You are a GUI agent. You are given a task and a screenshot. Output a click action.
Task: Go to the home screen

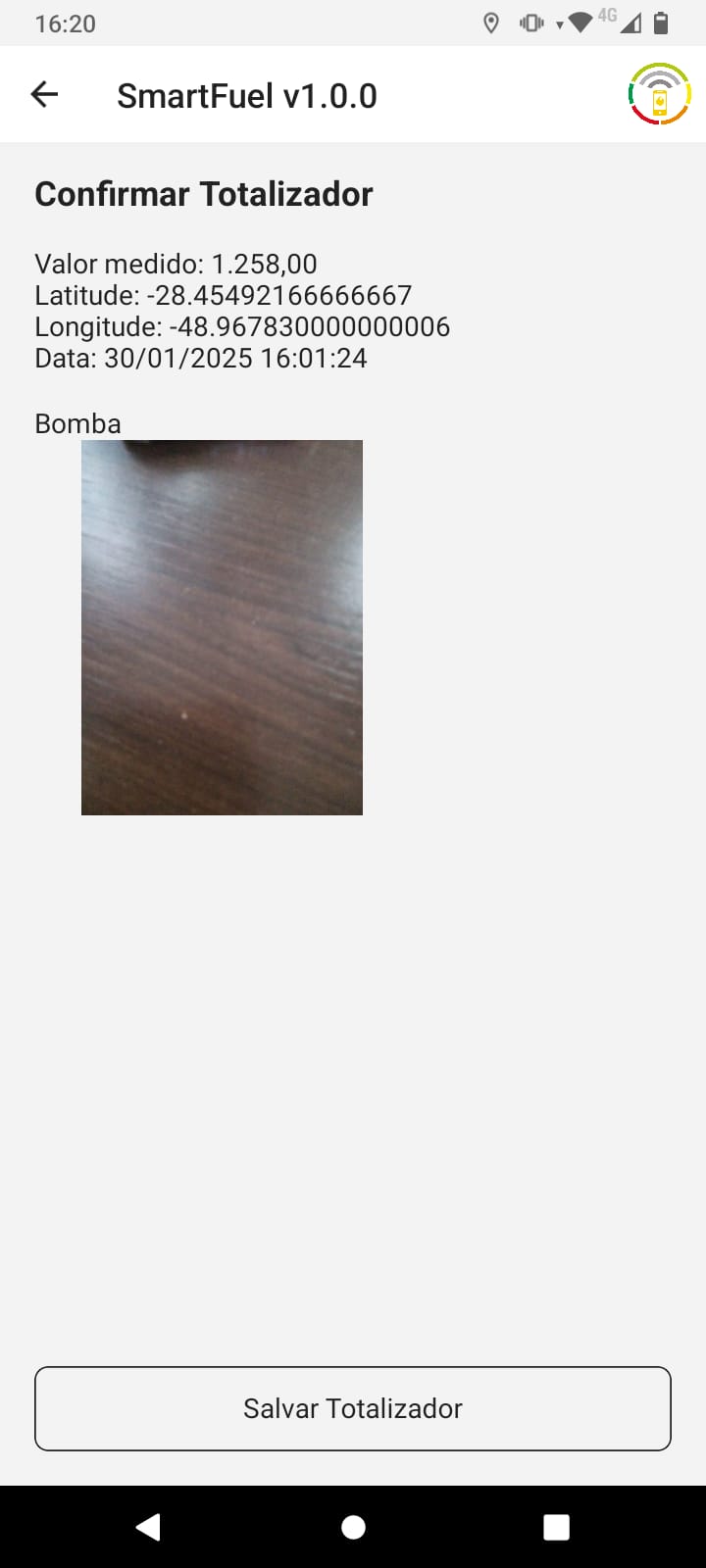[353, 1527]
